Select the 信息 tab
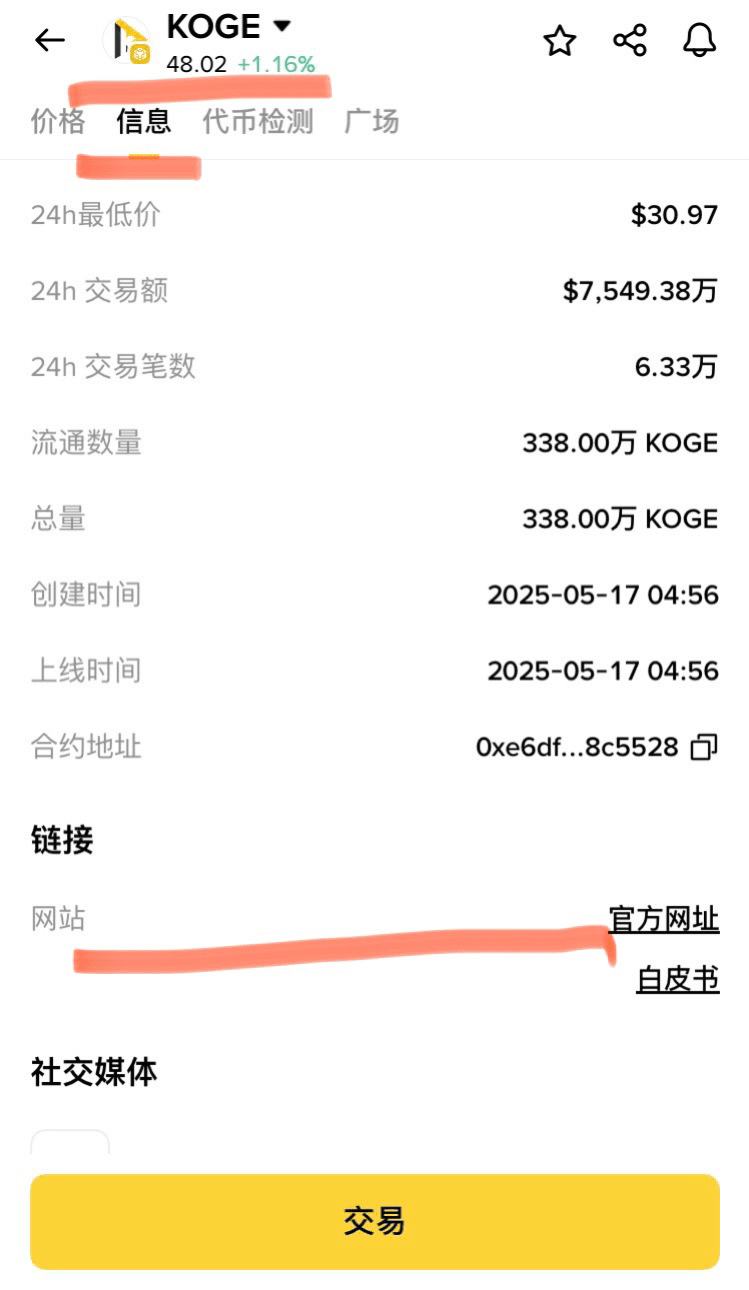Image resolution: width=749 pixels, height=1290 pixels. [144, 121]
